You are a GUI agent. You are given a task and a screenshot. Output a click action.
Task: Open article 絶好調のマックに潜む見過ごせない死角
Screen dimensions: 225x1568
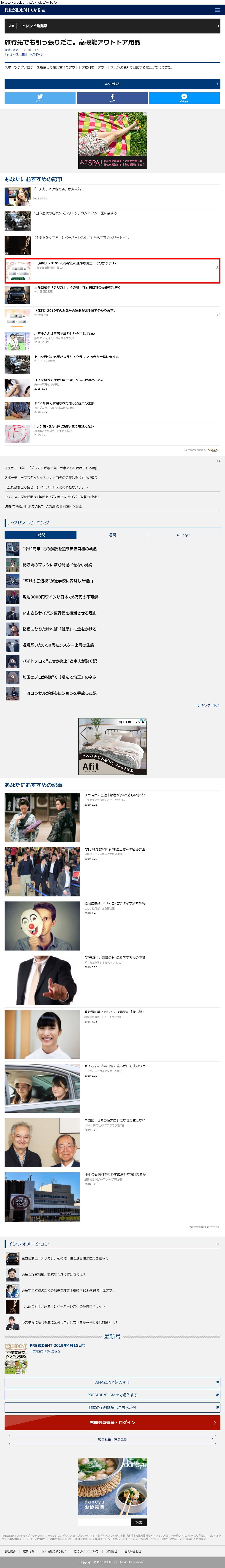[58, 565]
